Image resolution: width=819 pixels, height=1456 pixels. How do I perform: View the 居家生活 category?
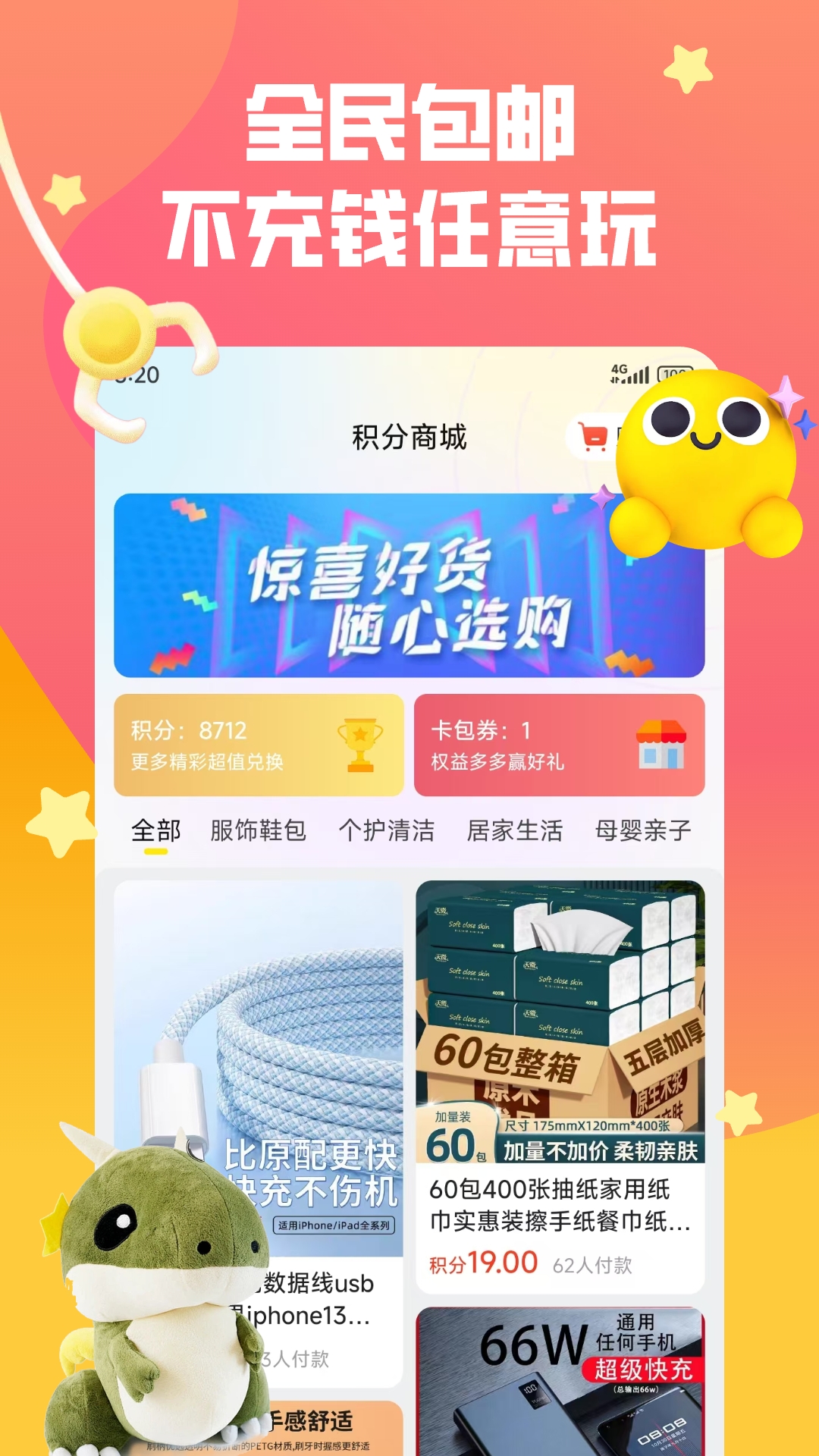point(516,832)
